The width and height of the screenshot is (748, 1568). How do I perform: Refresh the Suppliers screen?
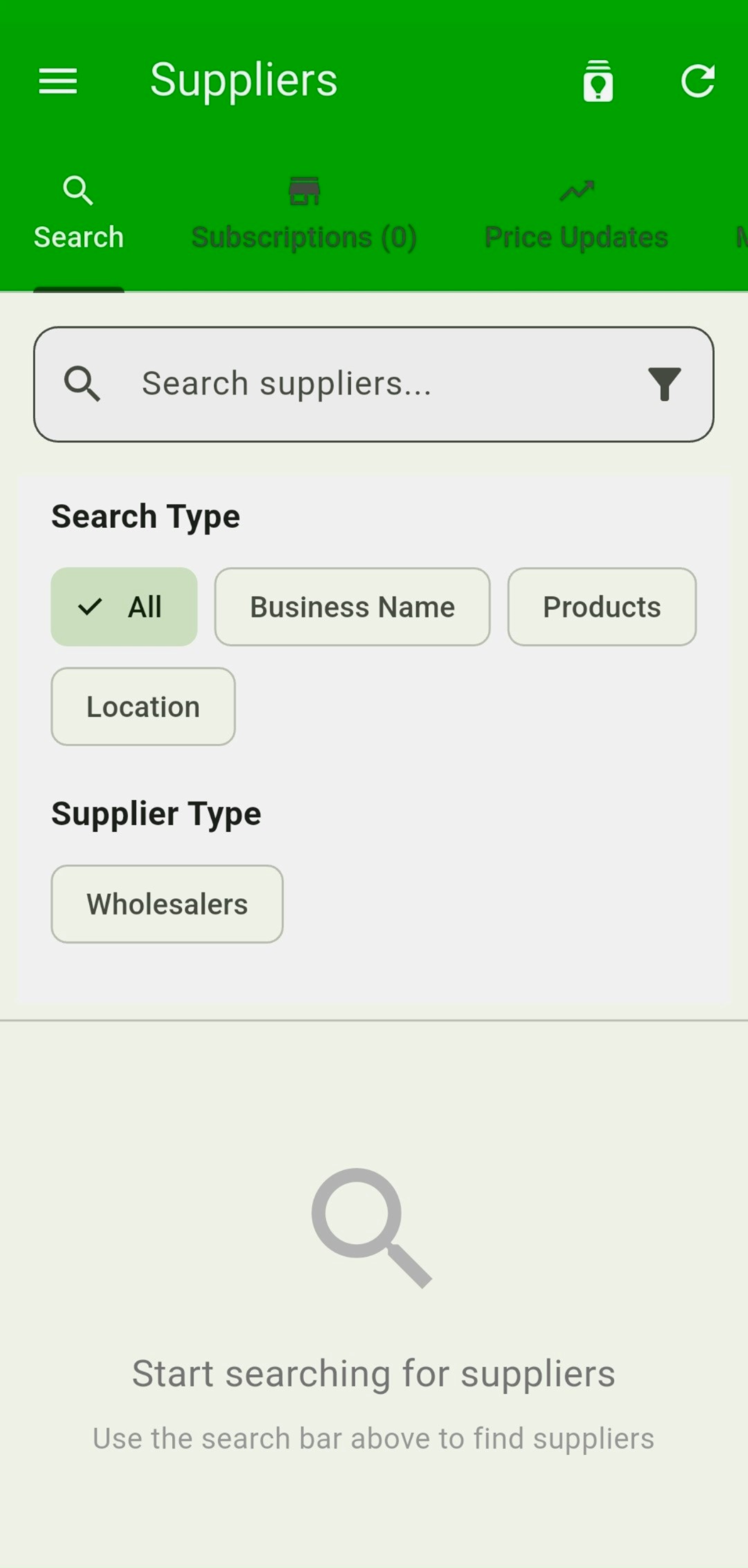699,81
